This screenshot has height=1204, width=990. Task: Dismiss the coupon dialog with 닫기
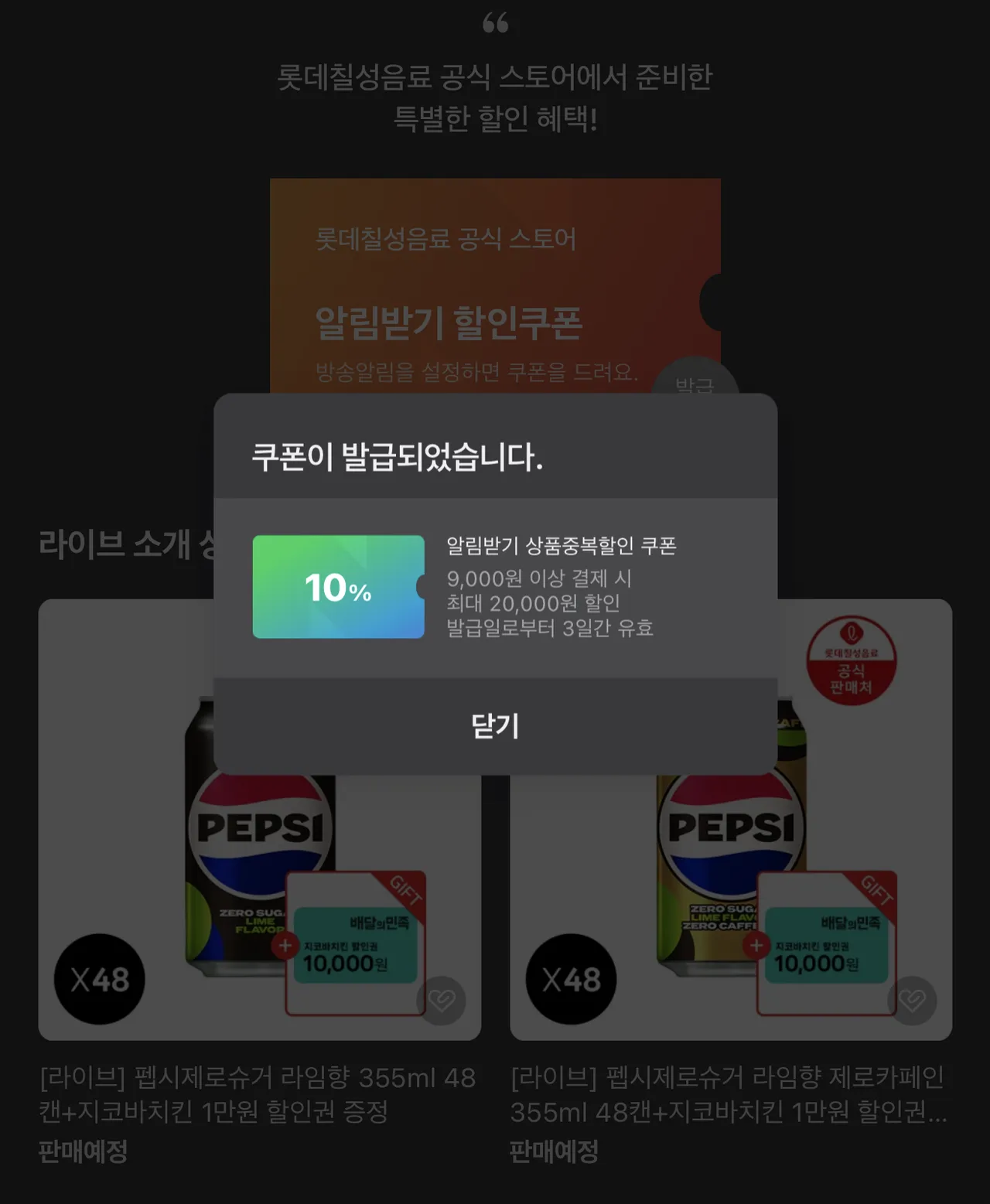point(495,726)
